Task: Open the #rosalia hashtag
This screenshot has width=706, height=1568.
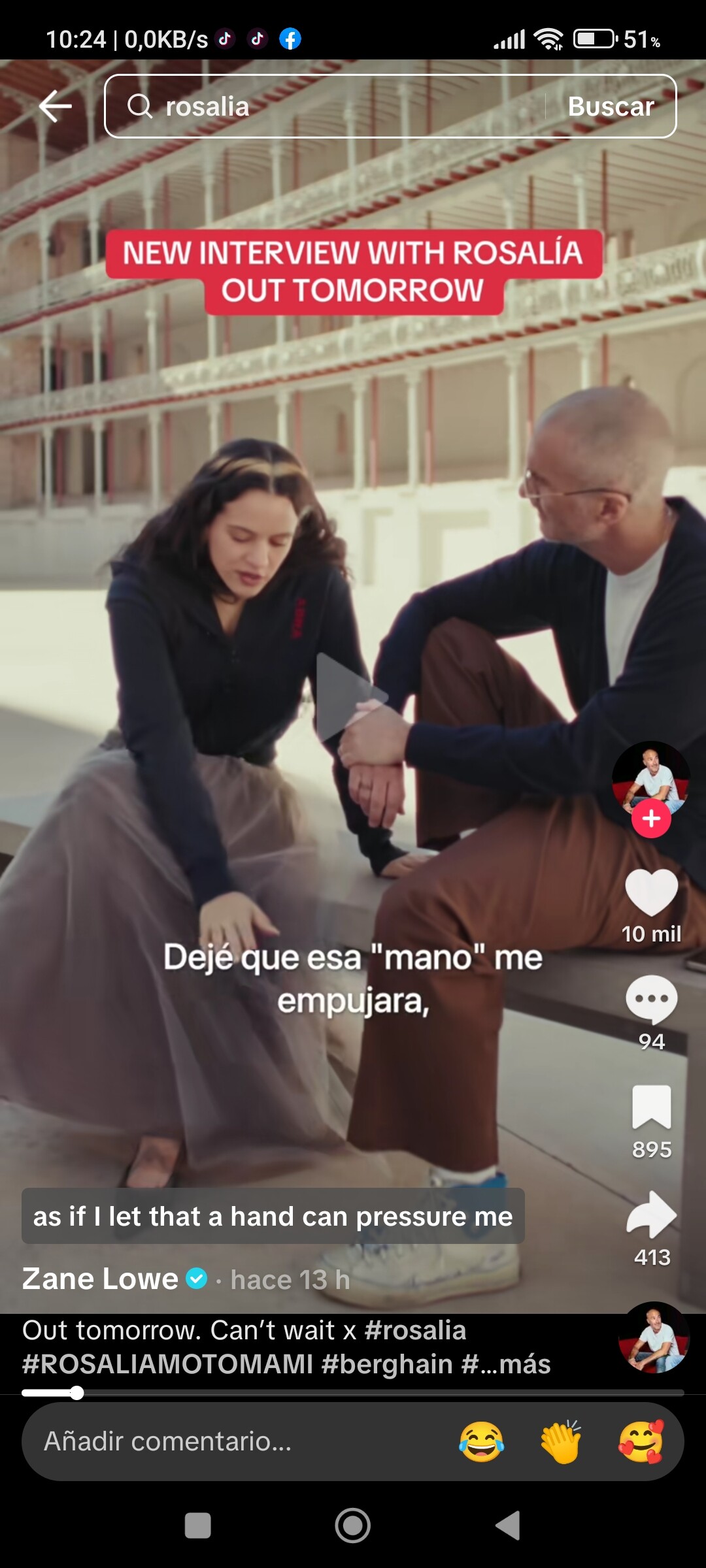Action: pyautogui.click(x=415, y=1330)
